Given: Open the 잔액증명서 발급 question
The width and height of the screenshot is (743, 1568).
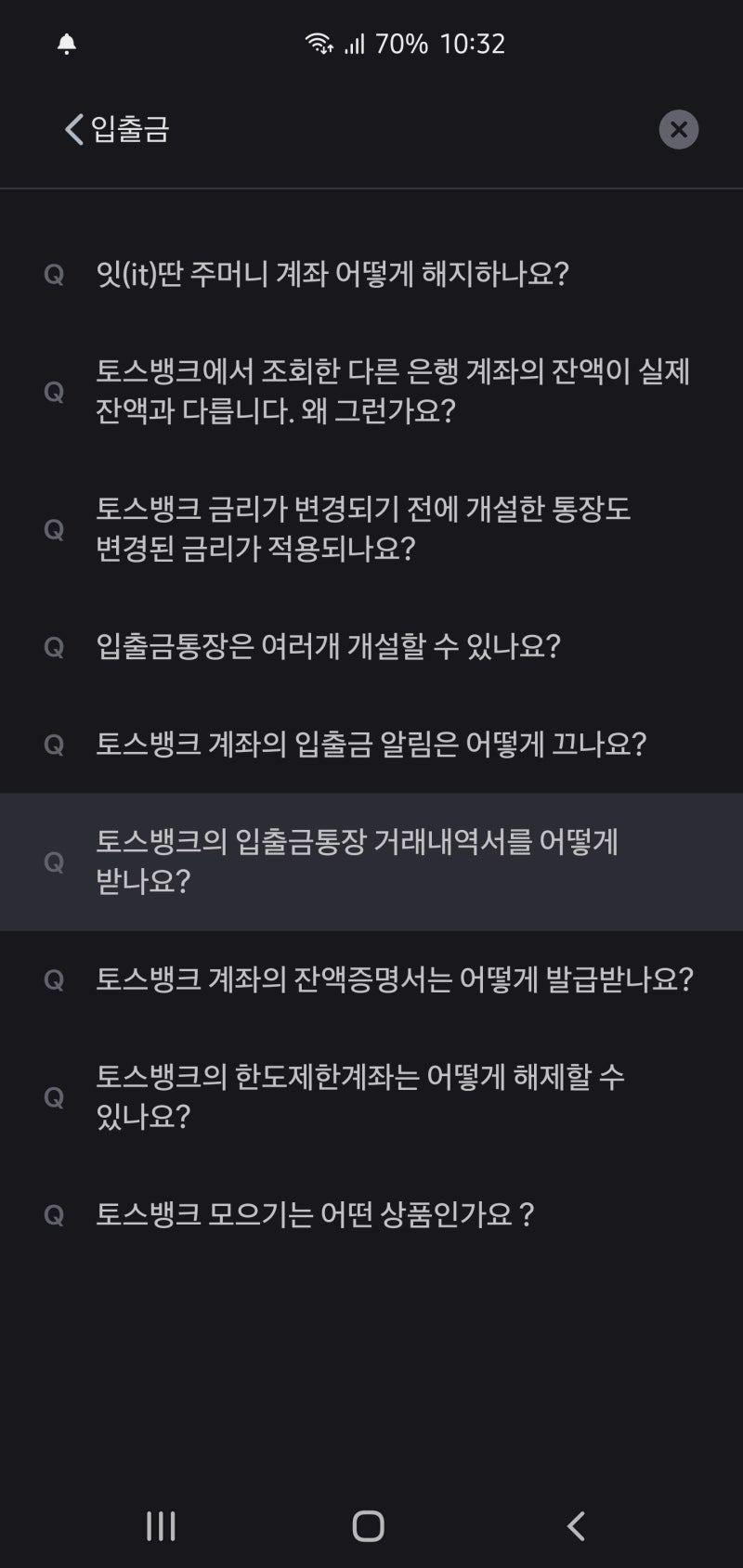Looking at the screenshot, I should 395,977.
